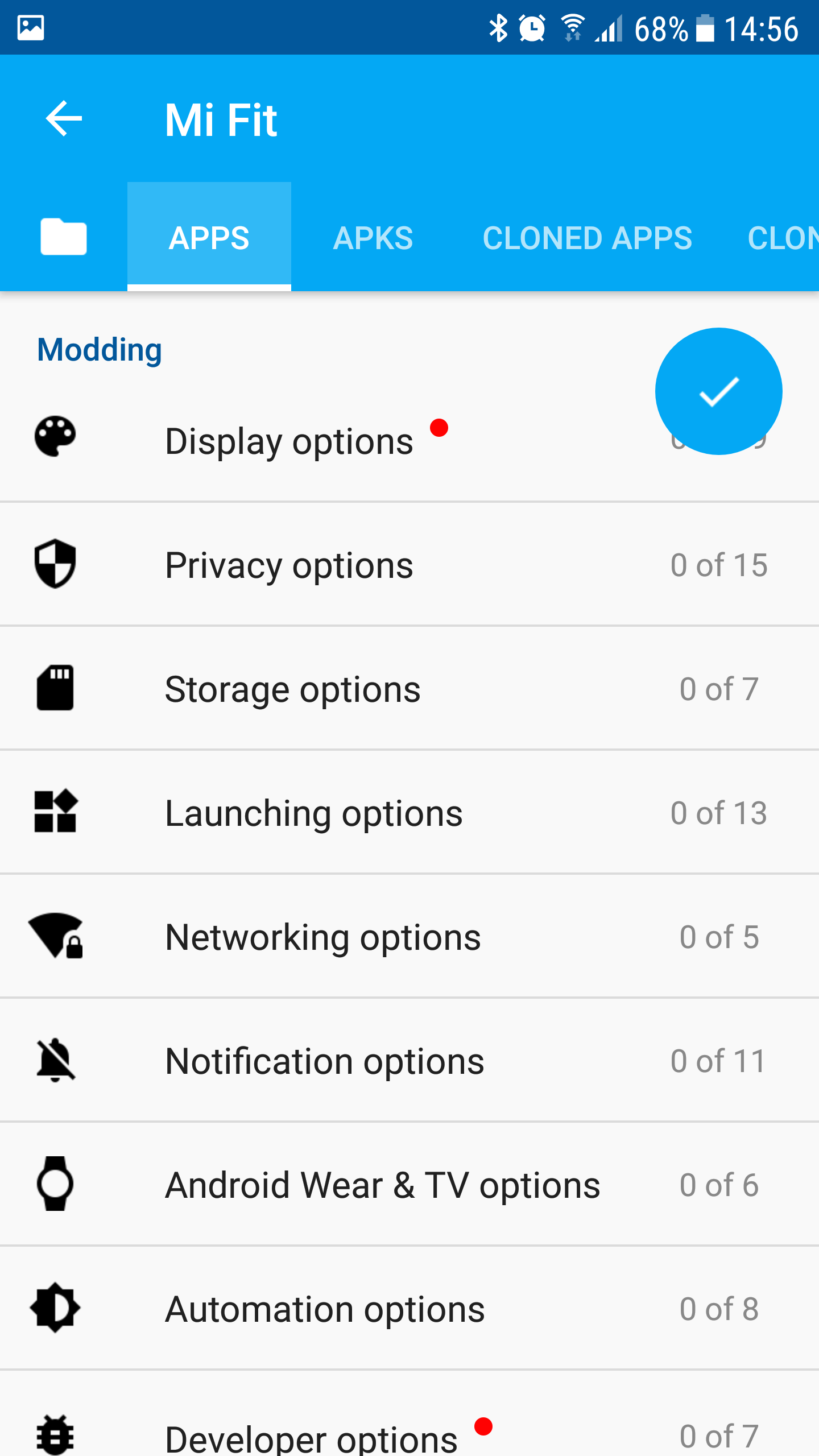Open the folder icon tab
Image resolution: width=819 pixels, height=1456 pixels.
(x=64, y=237)
